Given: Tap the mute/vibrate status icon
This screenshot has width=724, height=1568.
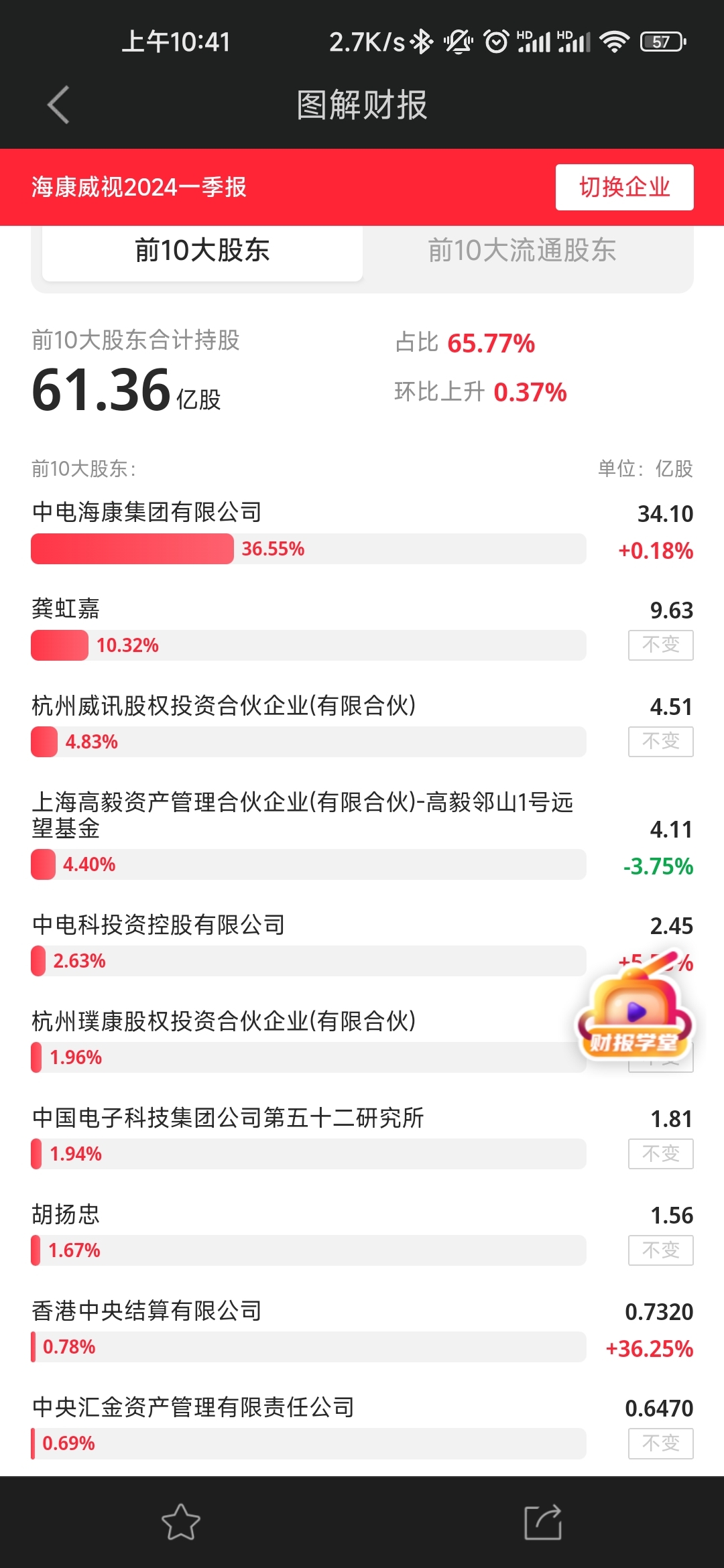Looking at the screenshot, I should pos(457,42).
